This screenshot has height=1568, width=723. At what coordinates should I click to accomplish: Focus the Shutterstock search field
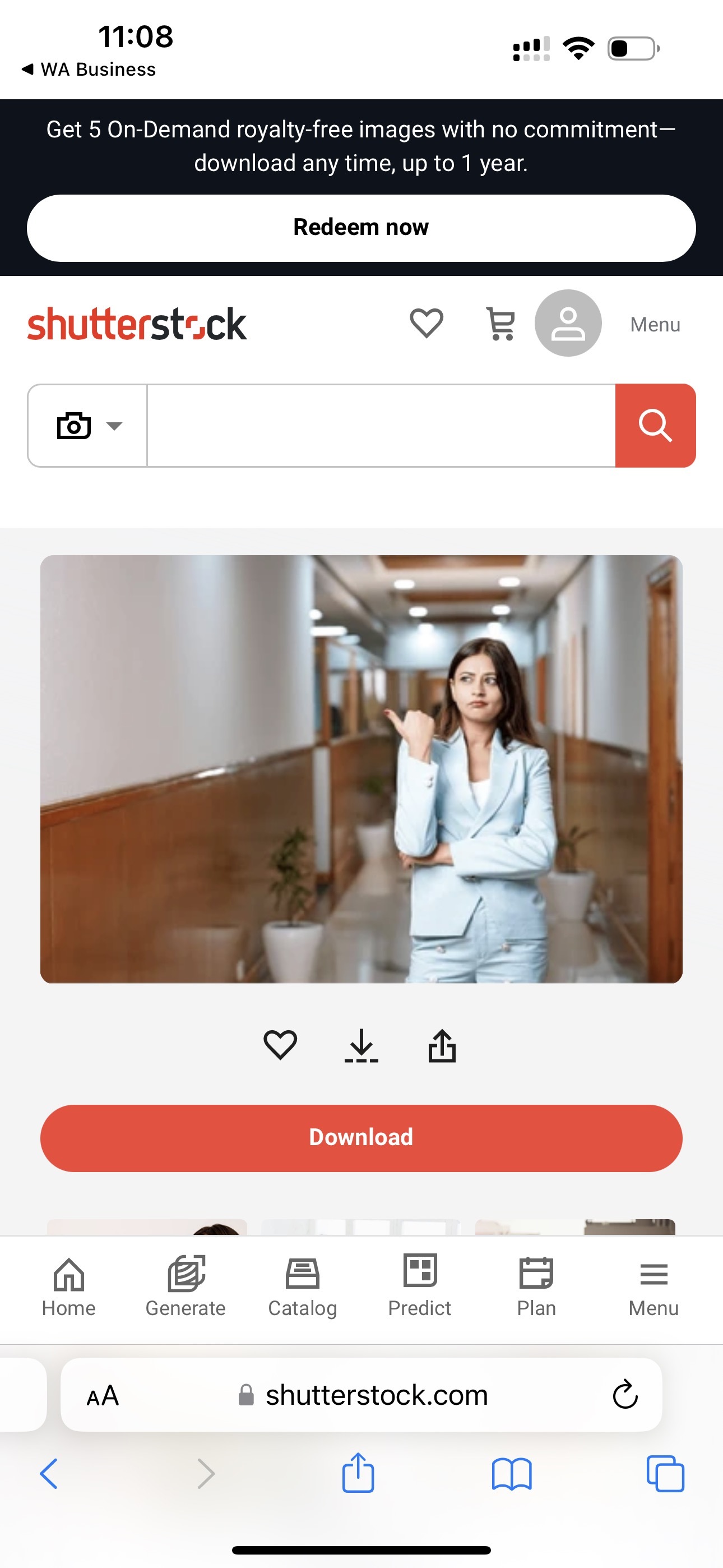(x=381, y=426)
